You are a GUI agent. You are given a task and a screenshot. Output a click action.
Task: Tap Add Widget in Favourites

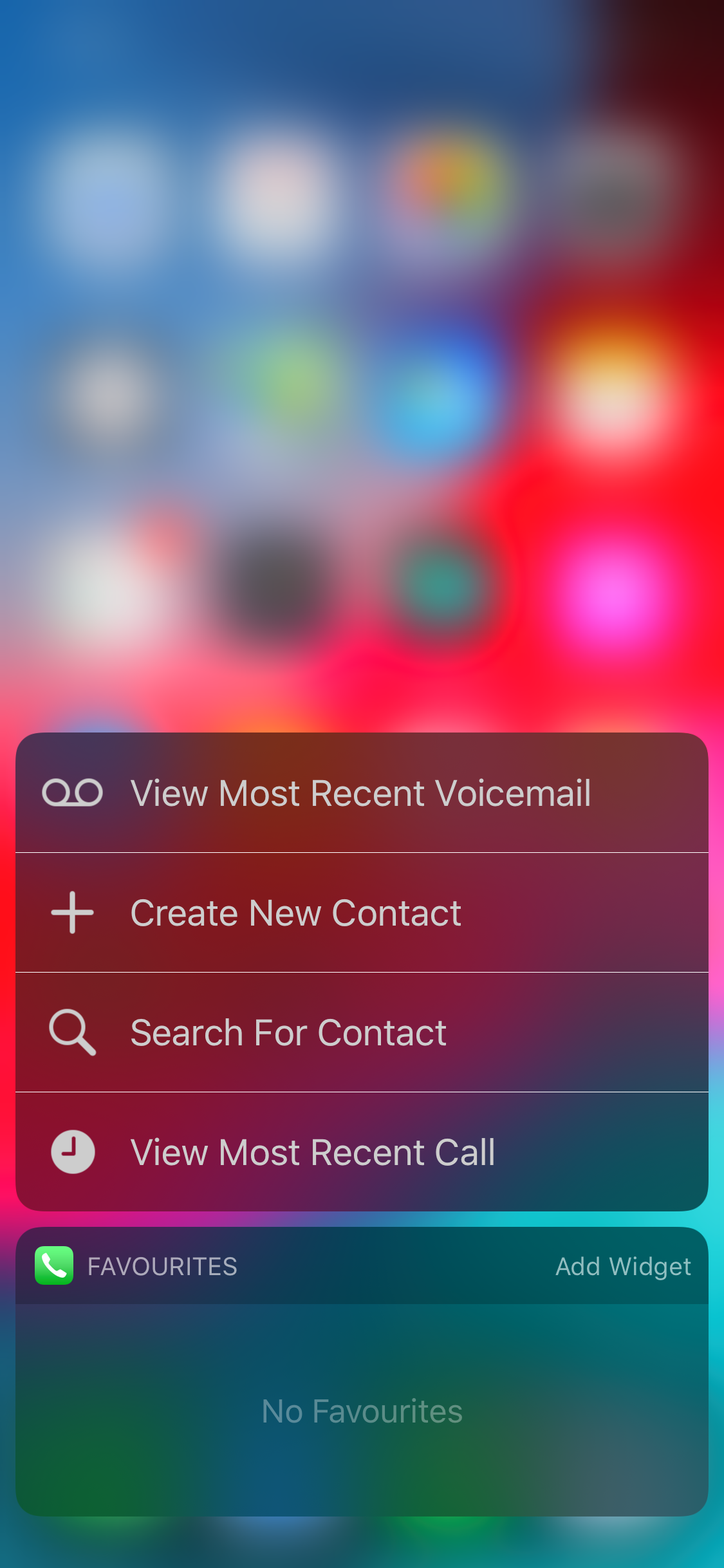[623, 1266]
